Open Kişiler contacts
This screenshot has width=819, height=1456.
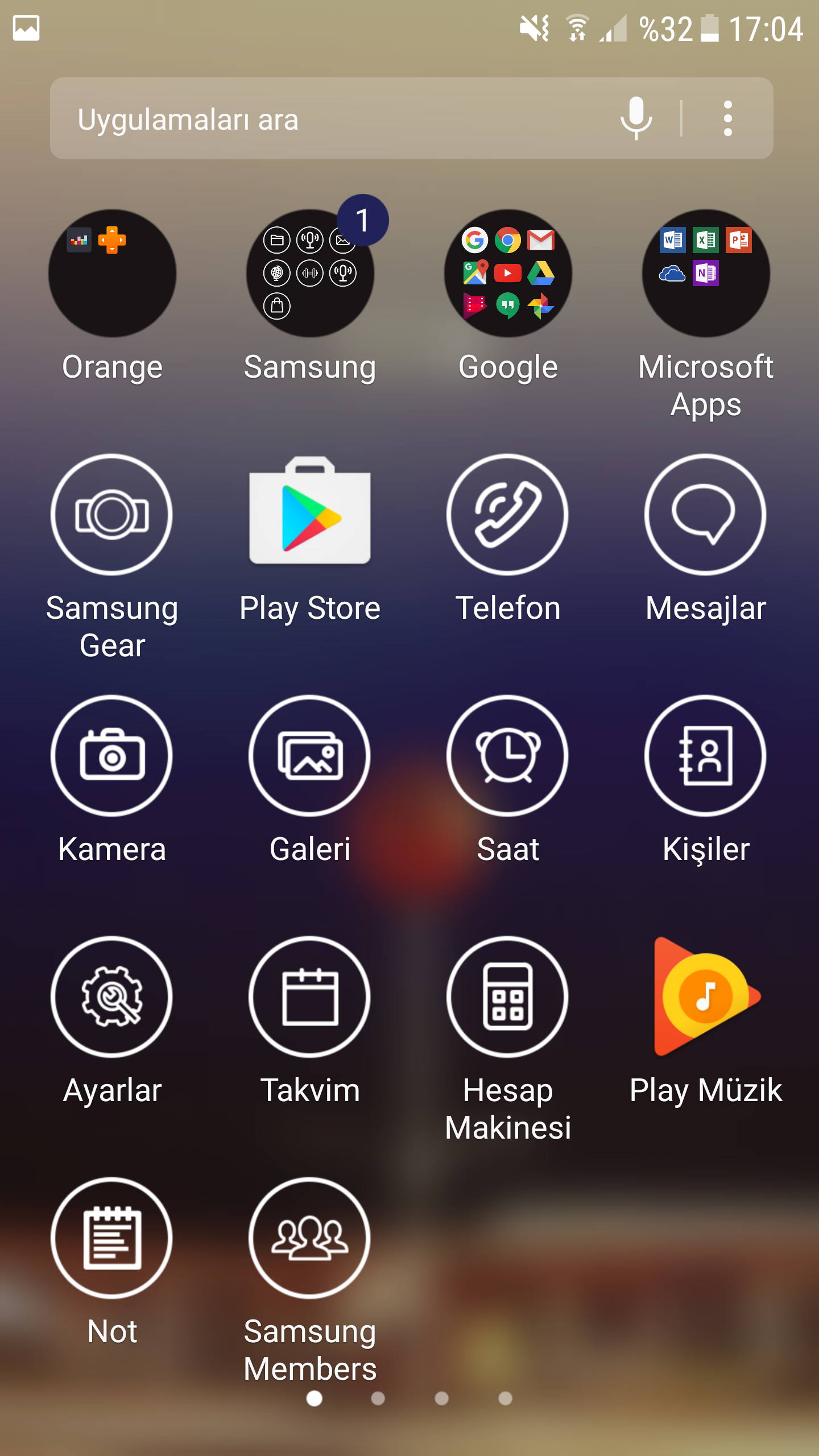click(x=706, y=756)
